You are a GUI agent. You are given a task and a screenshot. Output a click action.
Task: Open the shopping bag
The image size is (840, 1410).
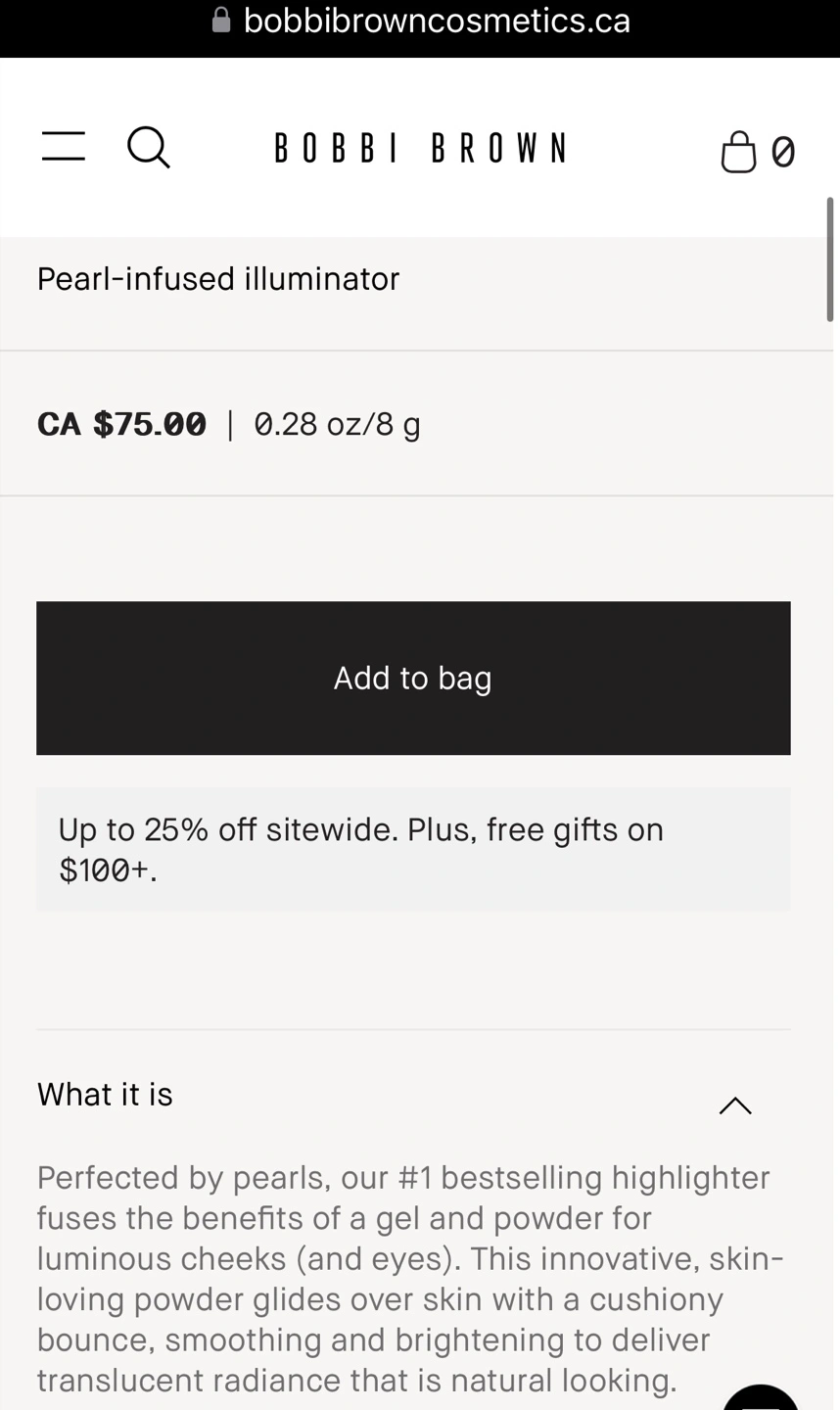[757, 152]
